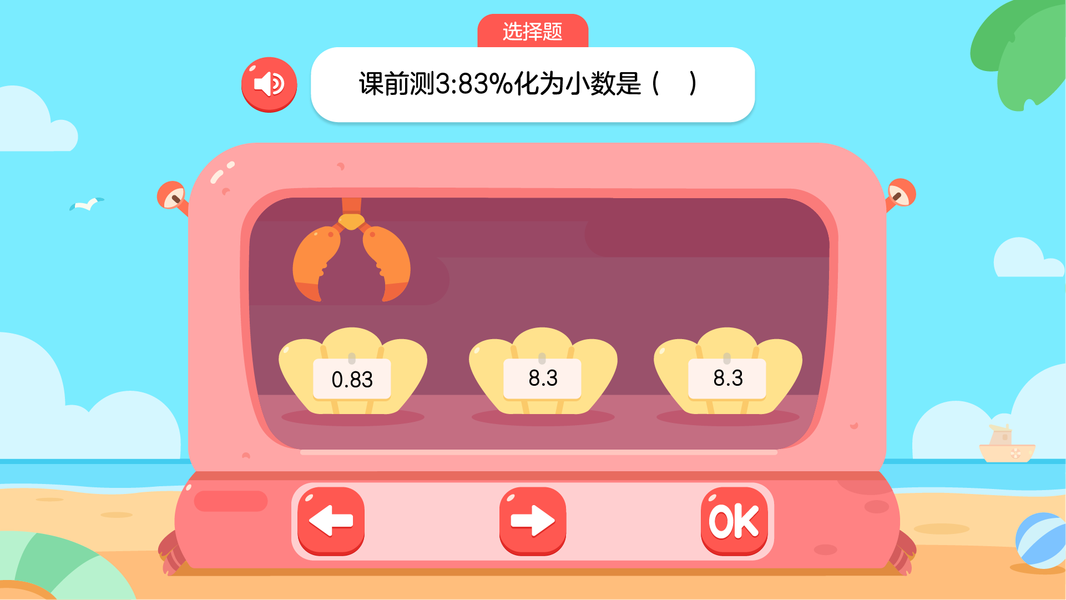Confirm the answer with the OK button
The width and height of the screenshot is (1066, 600).
click(734, 520)
